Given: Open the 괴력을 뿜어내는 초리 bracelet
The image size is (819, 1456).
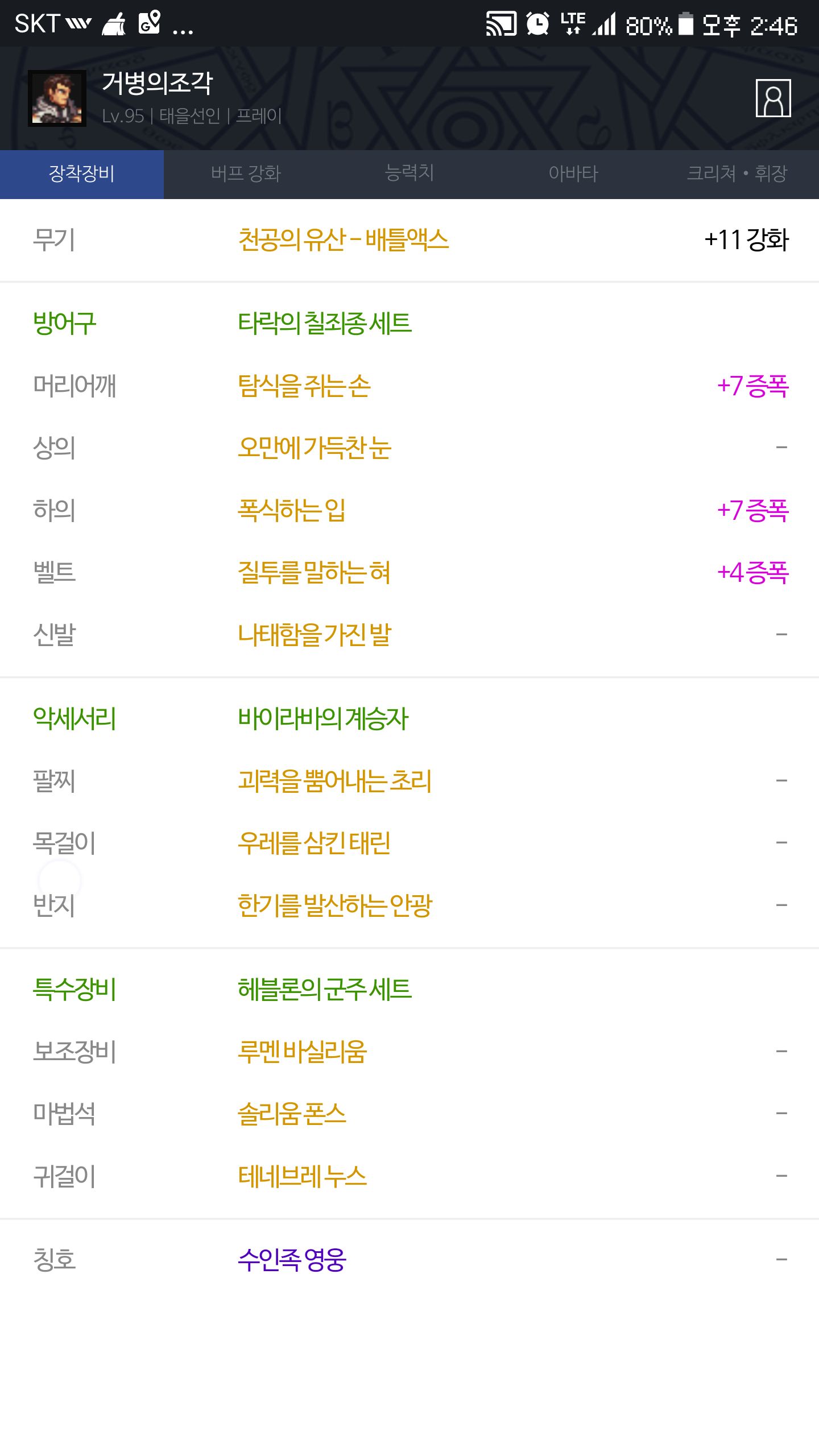Looking at the screenshot, I should [x=334, y=781].
